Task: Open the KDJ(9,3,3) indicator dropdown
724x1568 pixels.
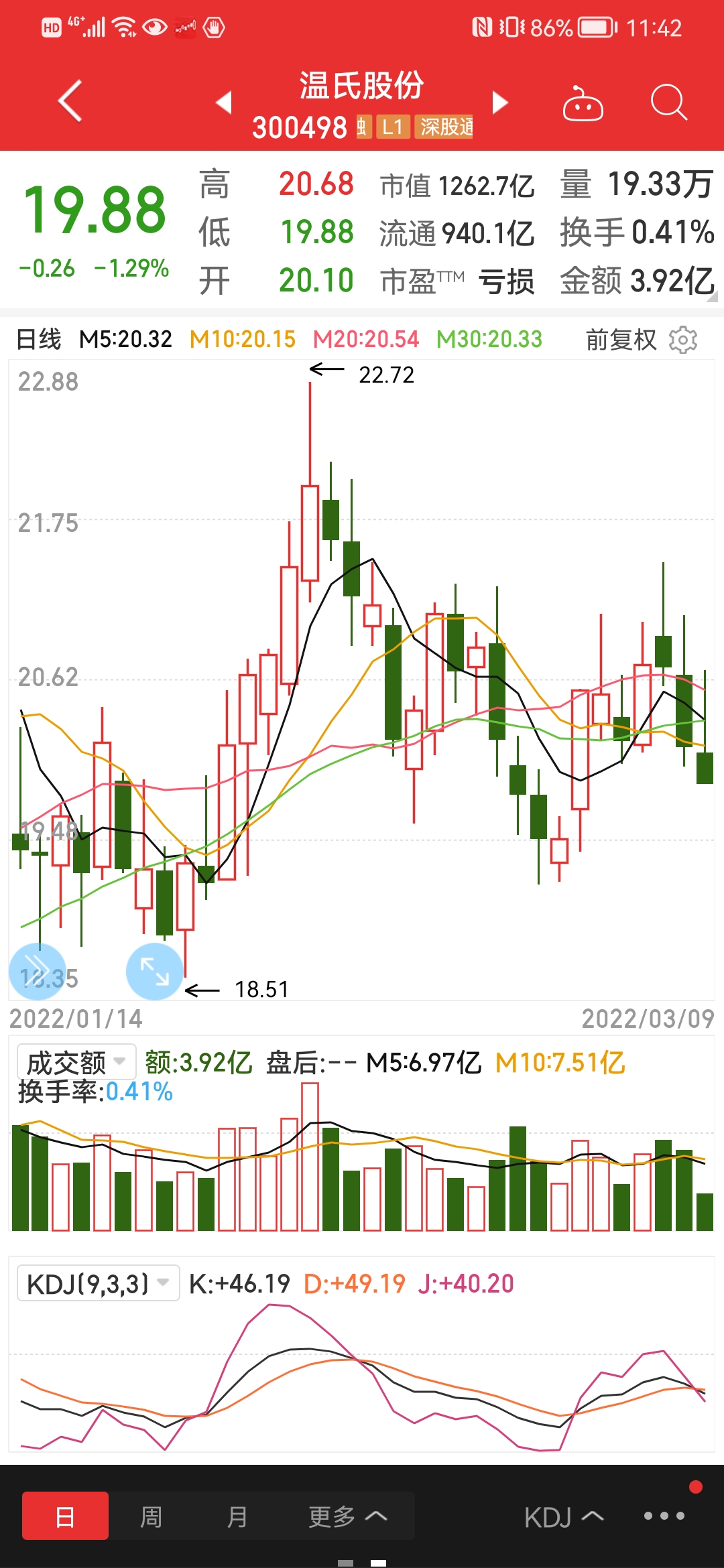Action: point(98,1283)
